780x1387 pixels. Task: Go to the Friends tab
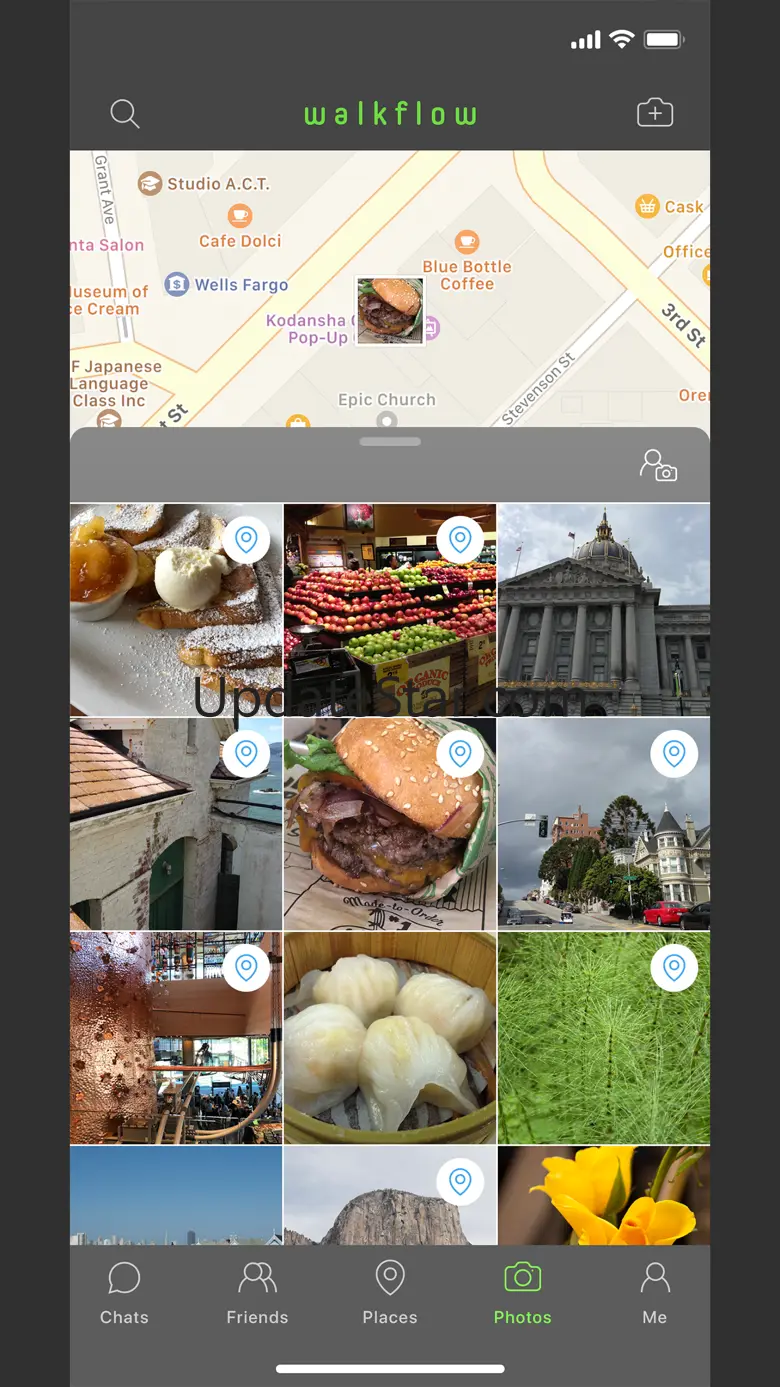[x=257, y=1292]
